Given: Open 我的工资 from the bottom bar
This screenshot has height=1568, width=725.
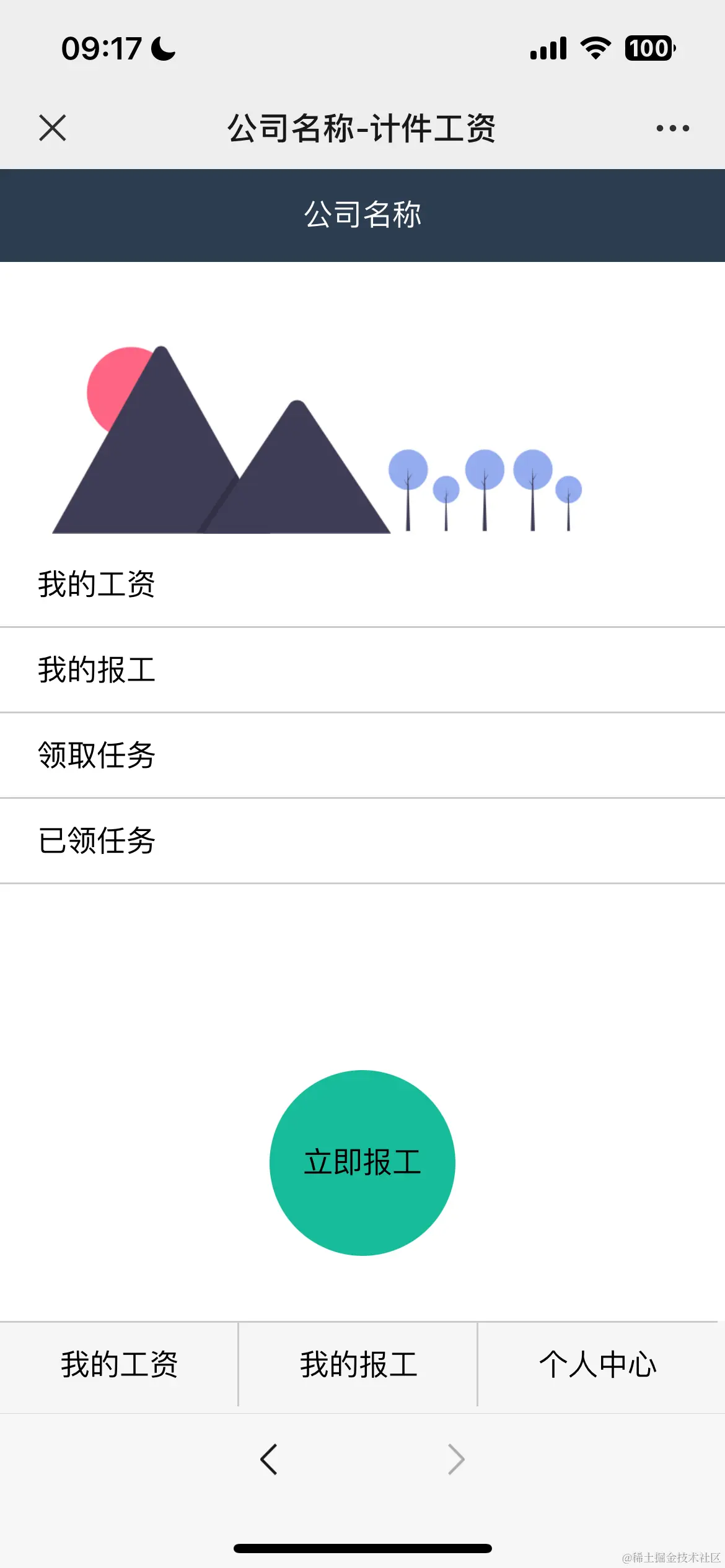Looking at the screenshot, I should tap(119, 1363).
